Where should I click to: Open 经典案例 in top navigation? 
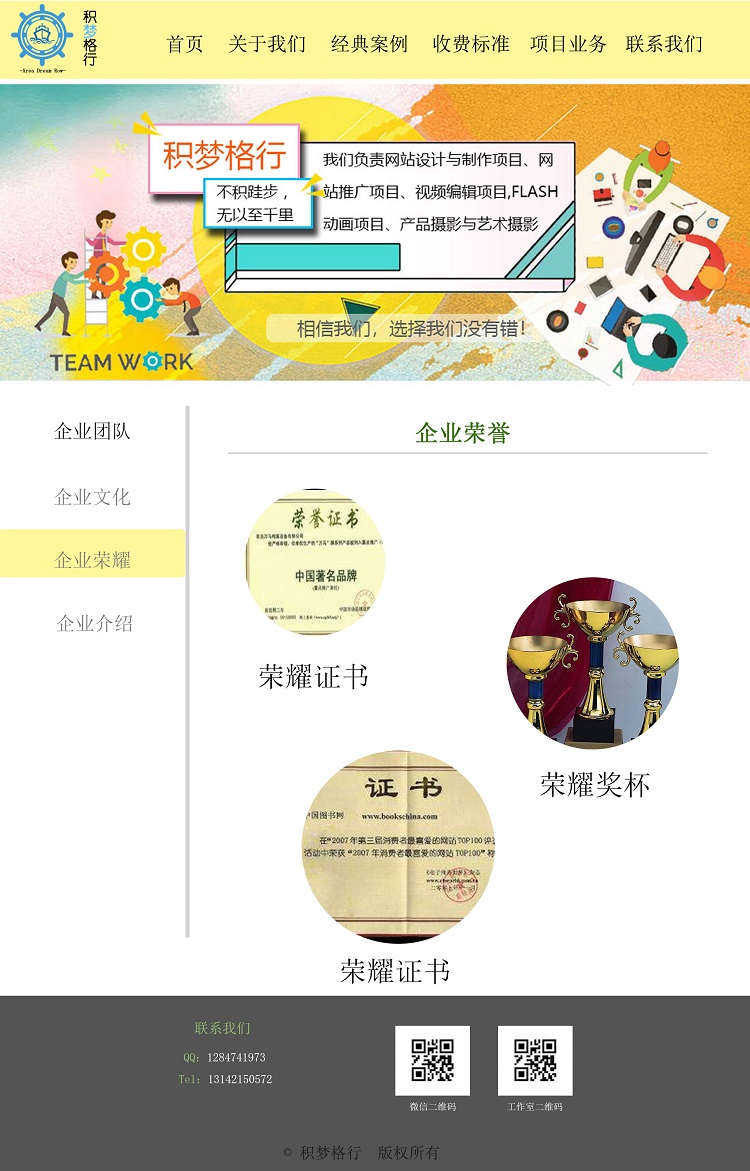[x=369, y=44]
